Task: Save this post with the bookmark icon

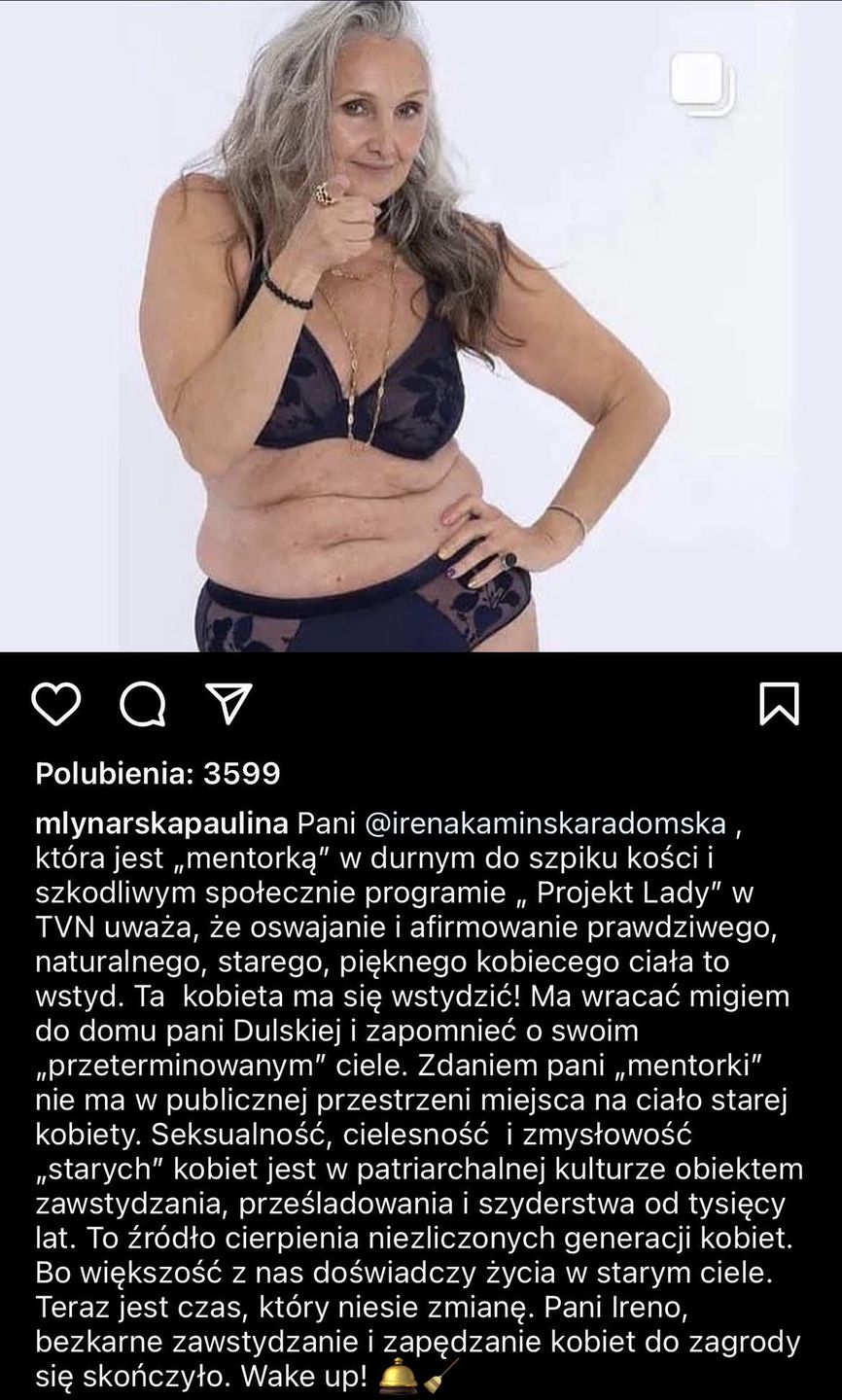Action: (779, 704)
